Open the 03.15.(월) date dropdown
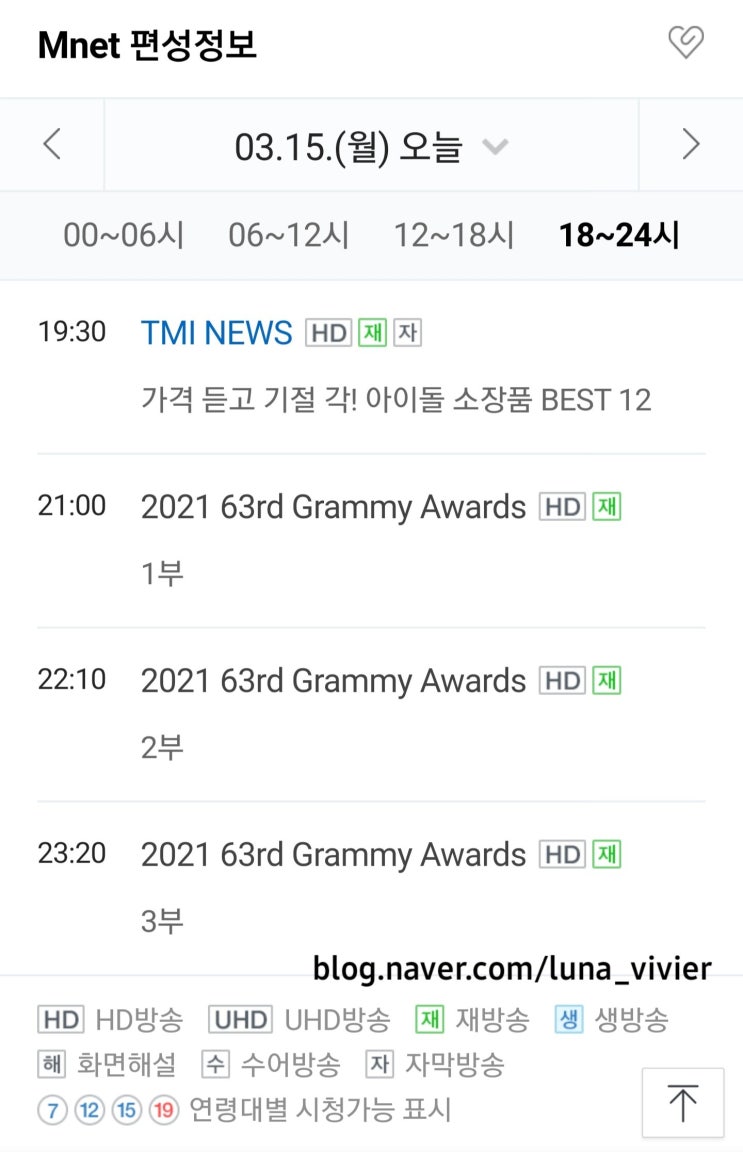Screen dimensions: 743x1152 (371, 147)
